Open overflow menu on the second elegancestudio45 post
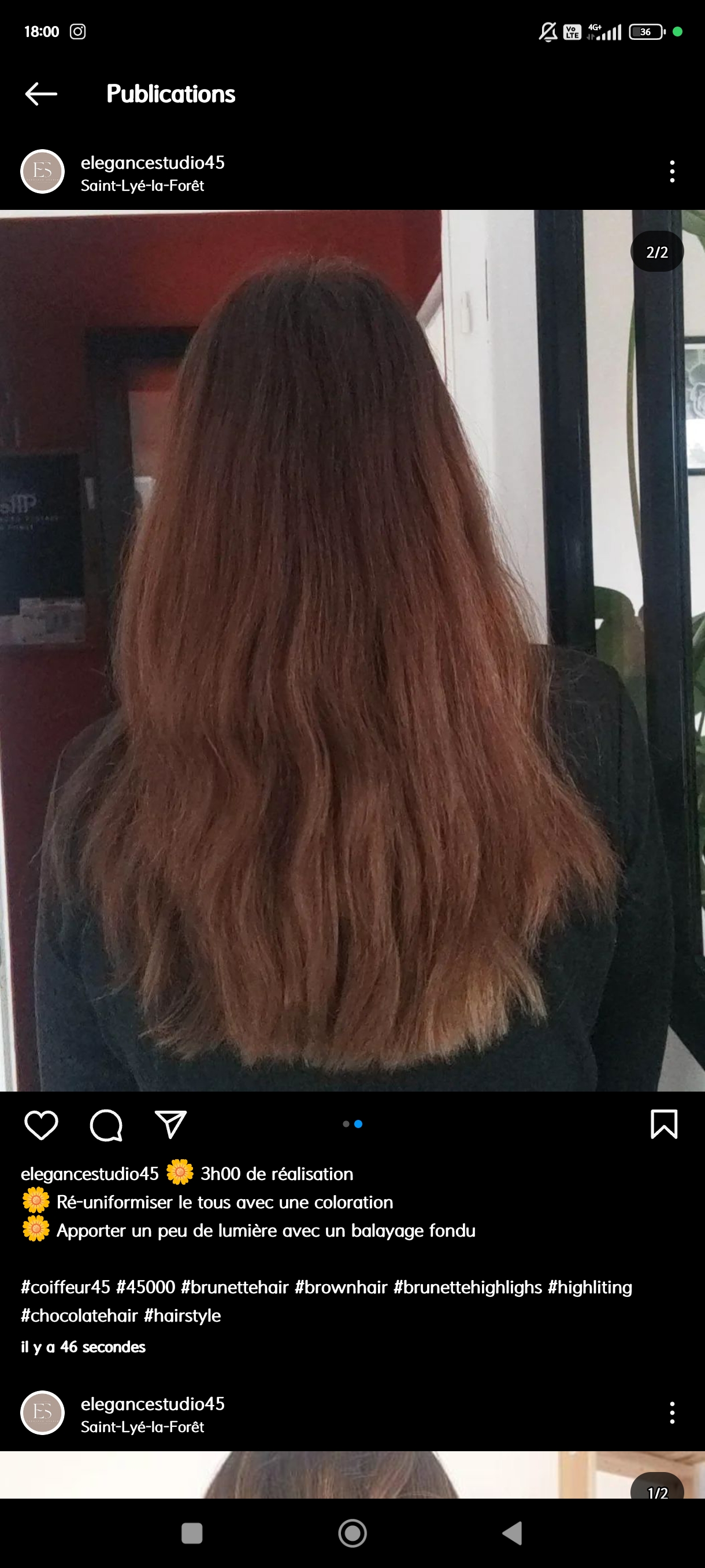 tap(671, 1413)
